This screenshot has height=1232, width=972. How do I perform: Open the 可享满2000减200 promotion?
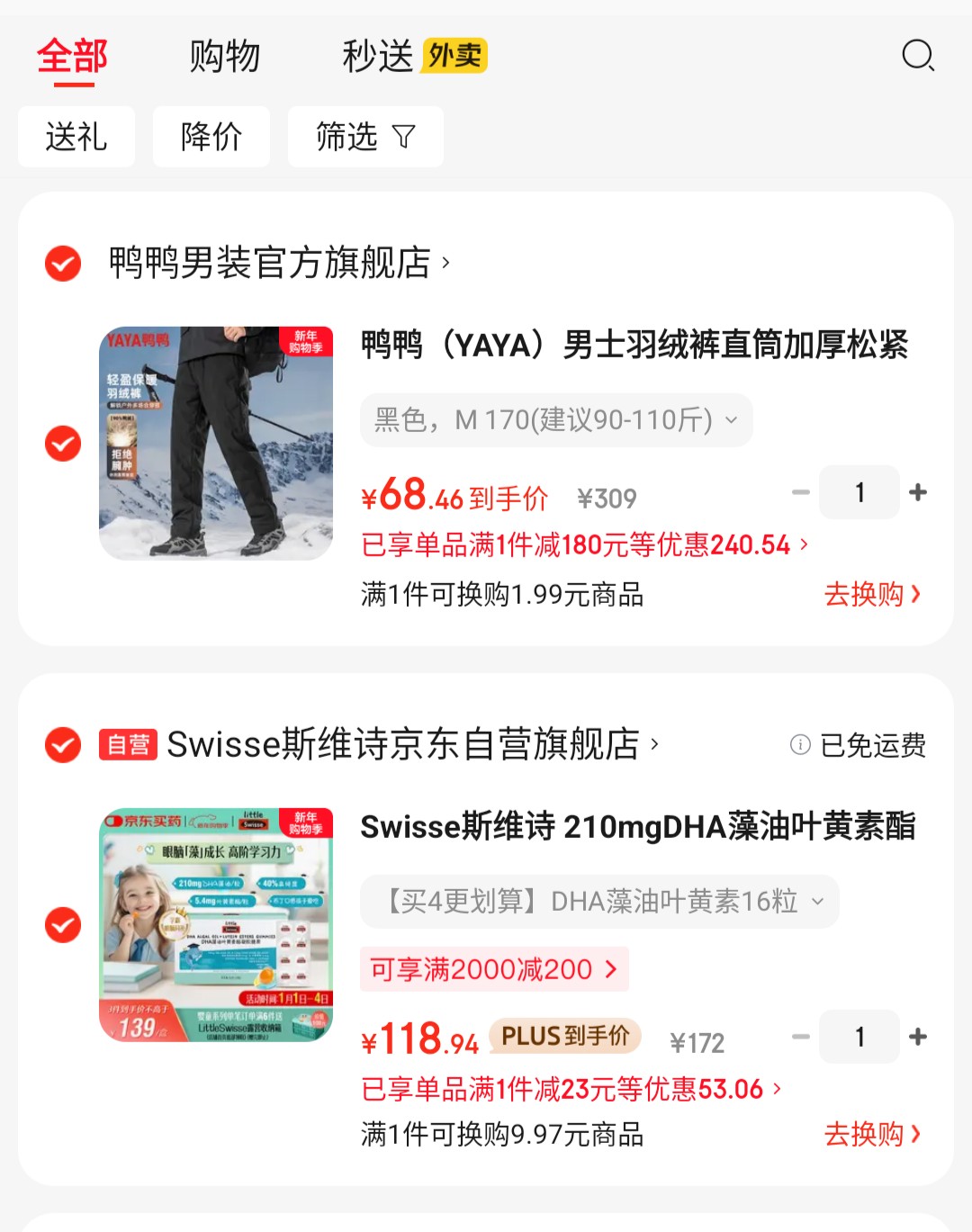494,969
